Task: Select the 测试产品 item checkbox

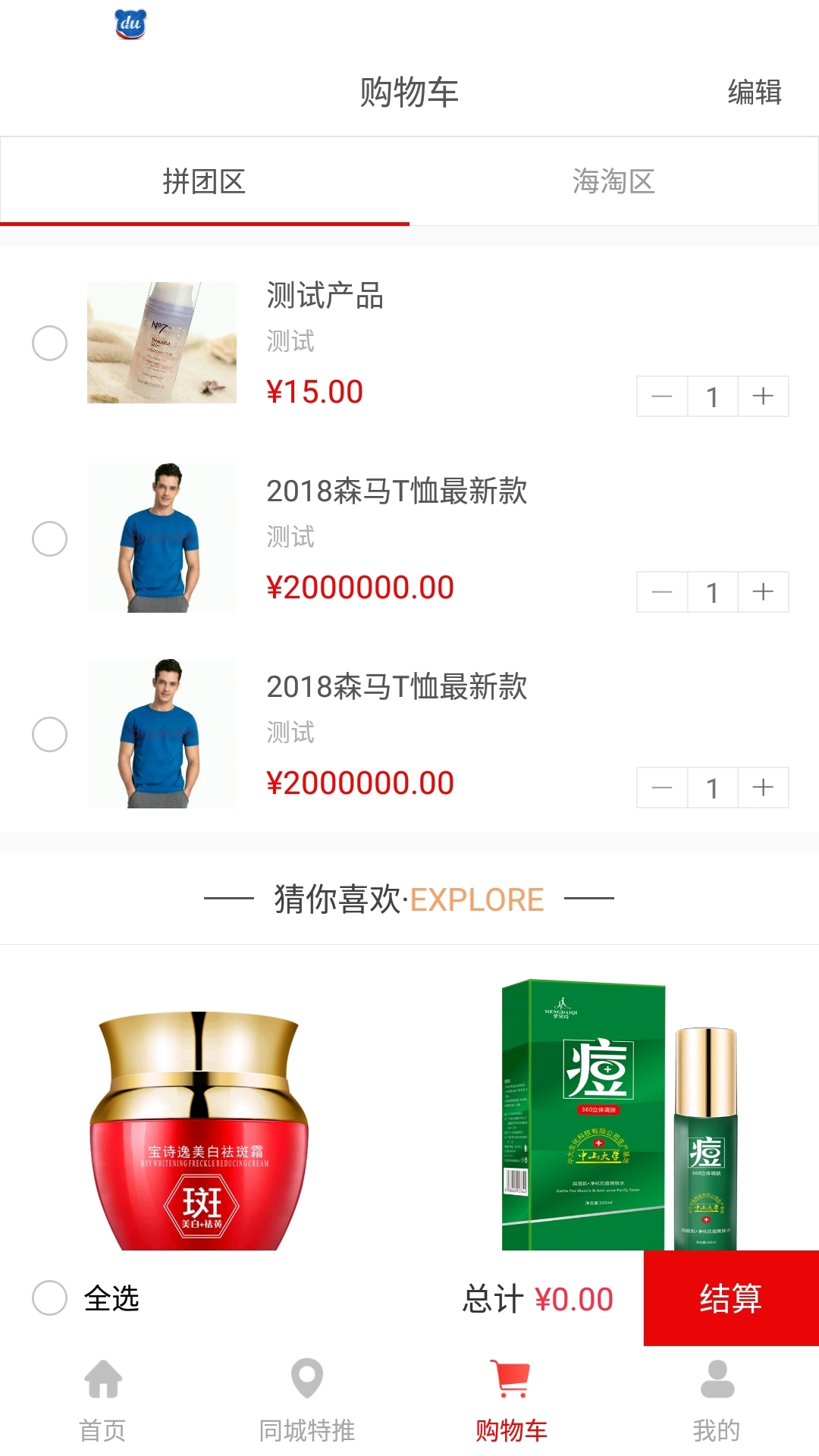Action: coord(50,344)
